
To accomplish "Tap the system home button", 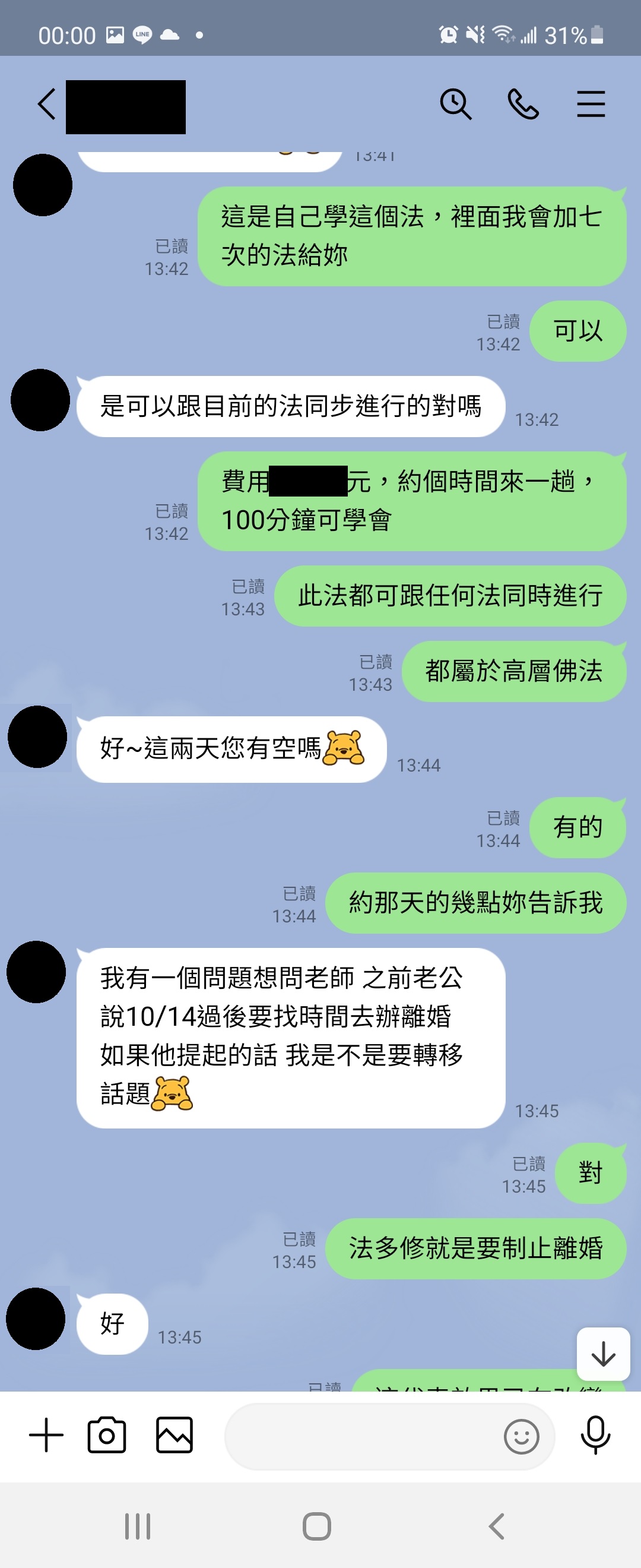I will tap(317, 1526).
